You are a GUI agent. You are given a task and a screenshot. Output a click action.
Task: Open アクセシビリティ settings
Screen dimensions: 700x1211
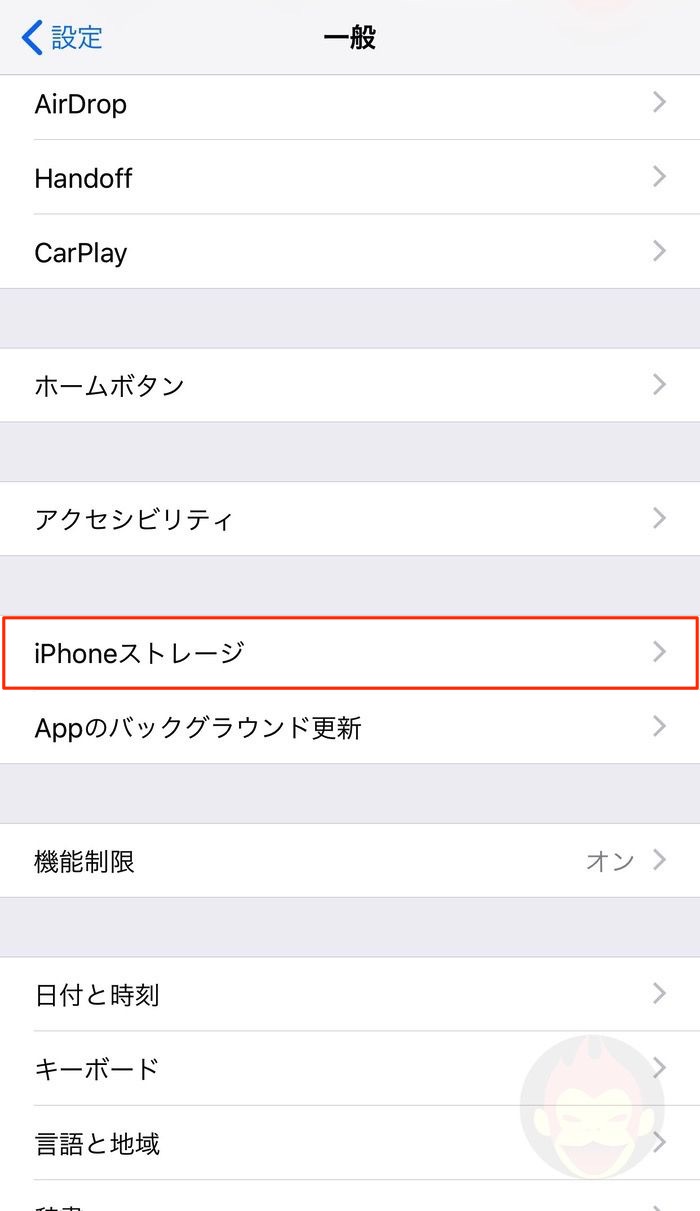point(350,519)
